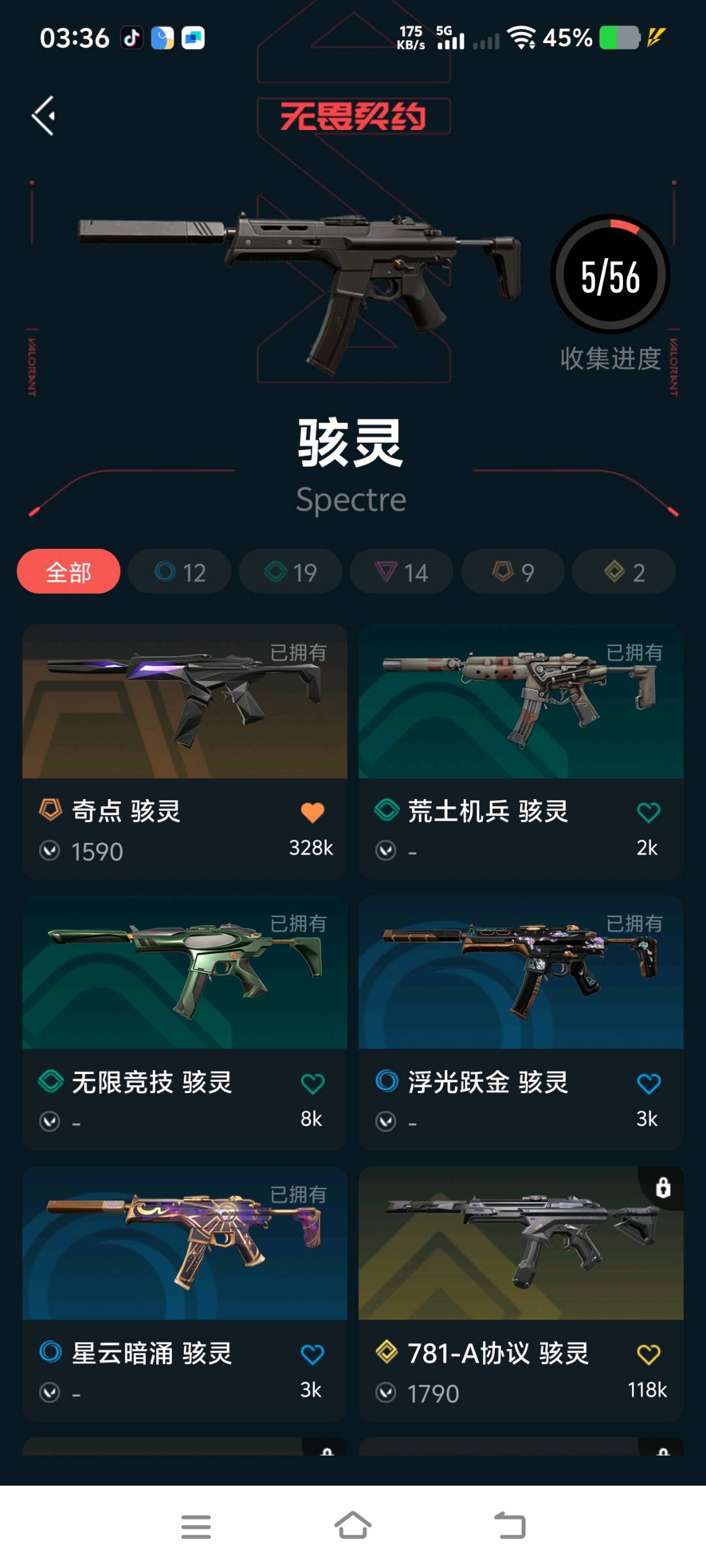Like the 星云暗涌 骇灵 skin

[x=312, y=1354]
